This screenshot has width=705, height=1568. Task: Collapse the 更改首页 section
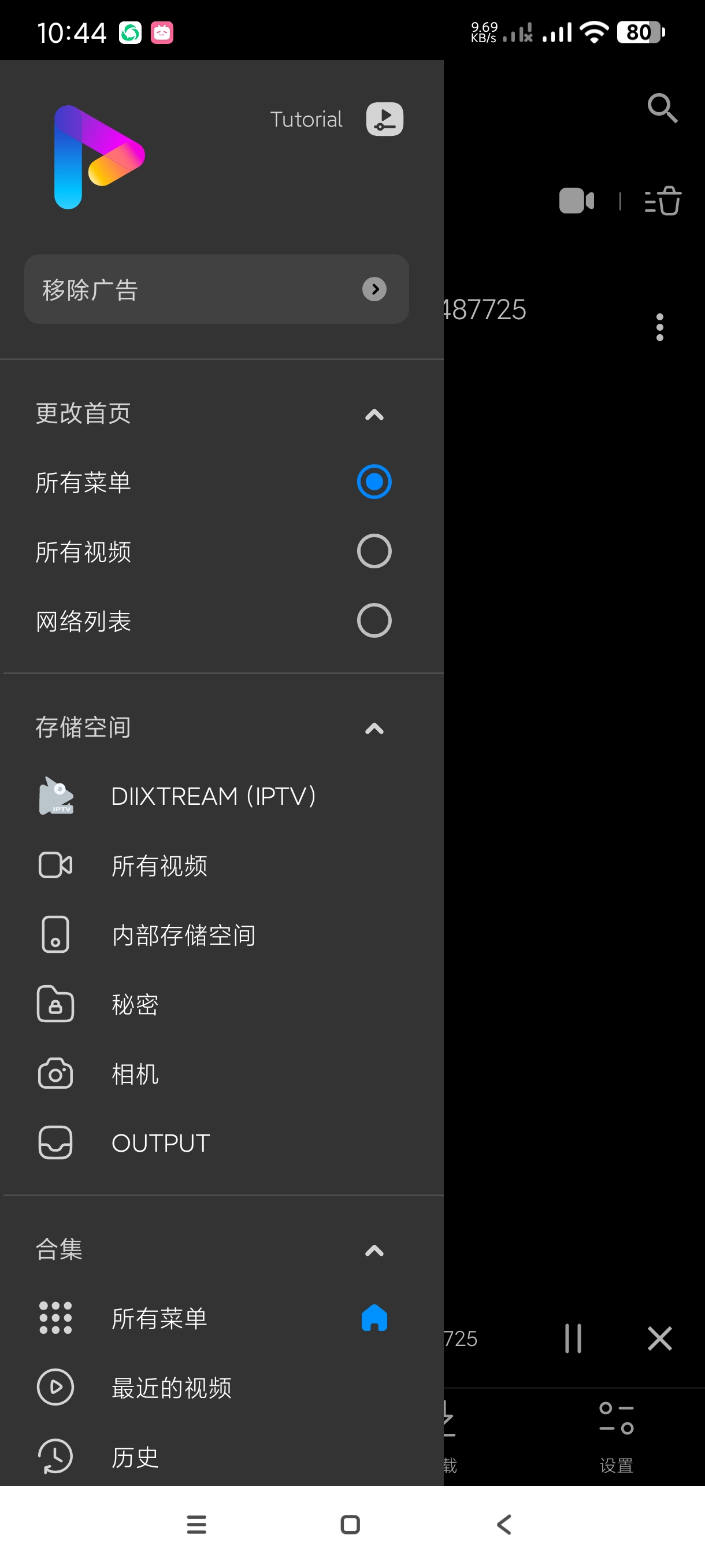[x=373, y=415]
